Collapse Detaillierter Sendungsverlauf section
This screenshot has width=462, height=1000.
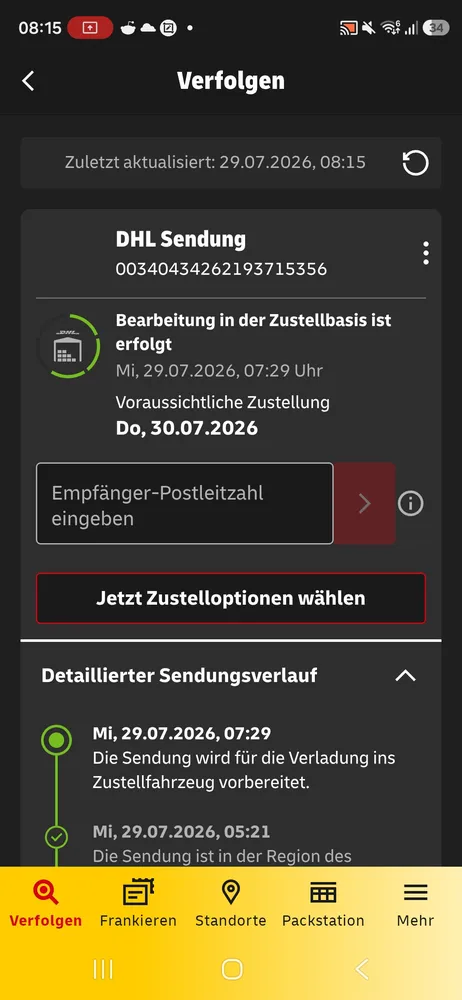tap(406, 675)
